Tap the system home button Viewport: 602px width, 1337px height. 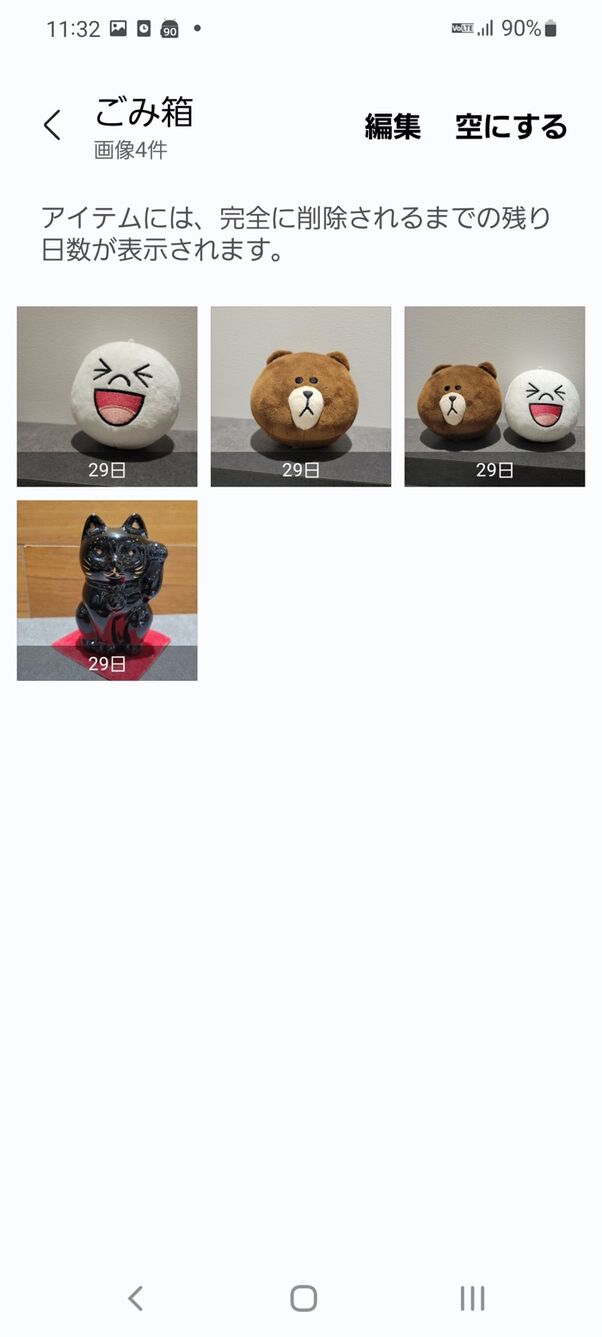coord(303,1298)
